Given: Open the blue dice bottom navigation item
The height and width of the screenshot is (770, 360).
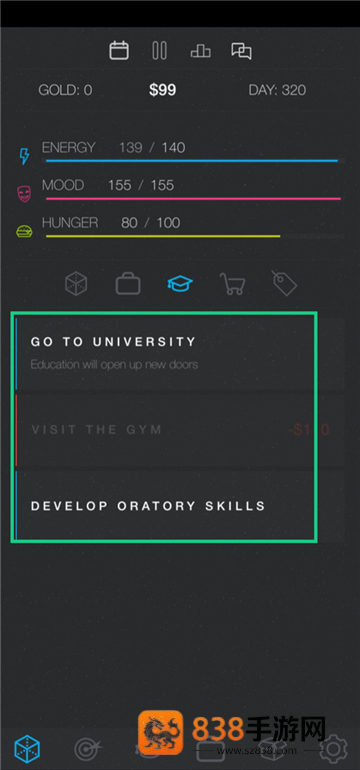Looking at the screenshot, I should pyautogui.click(x=27, y=749).
